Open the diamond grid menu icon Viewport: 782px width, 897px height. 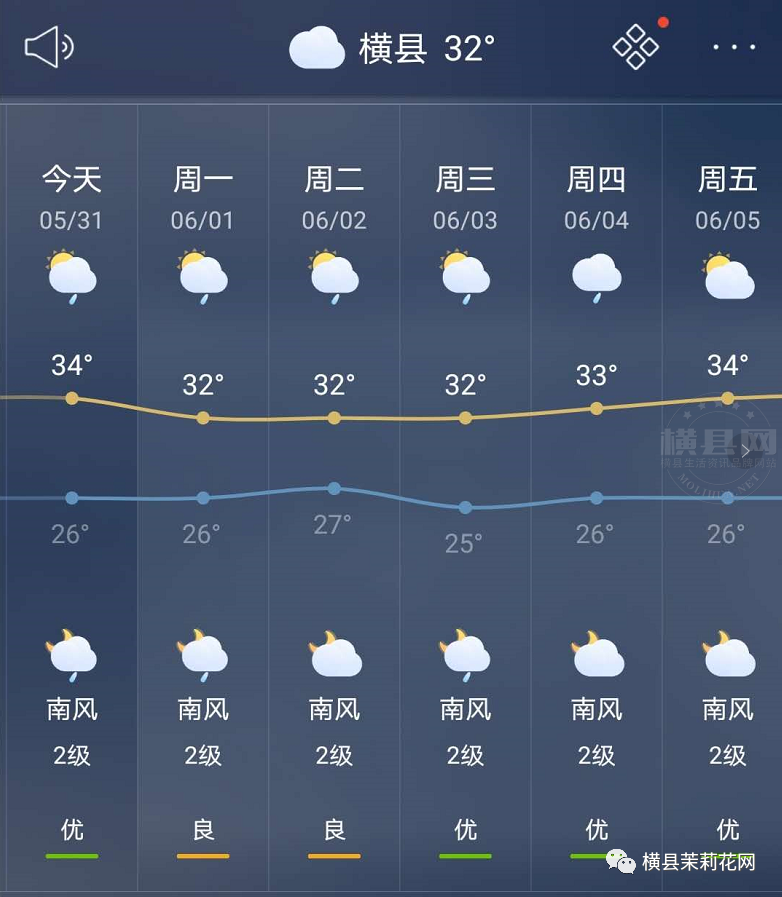[636, 46]
